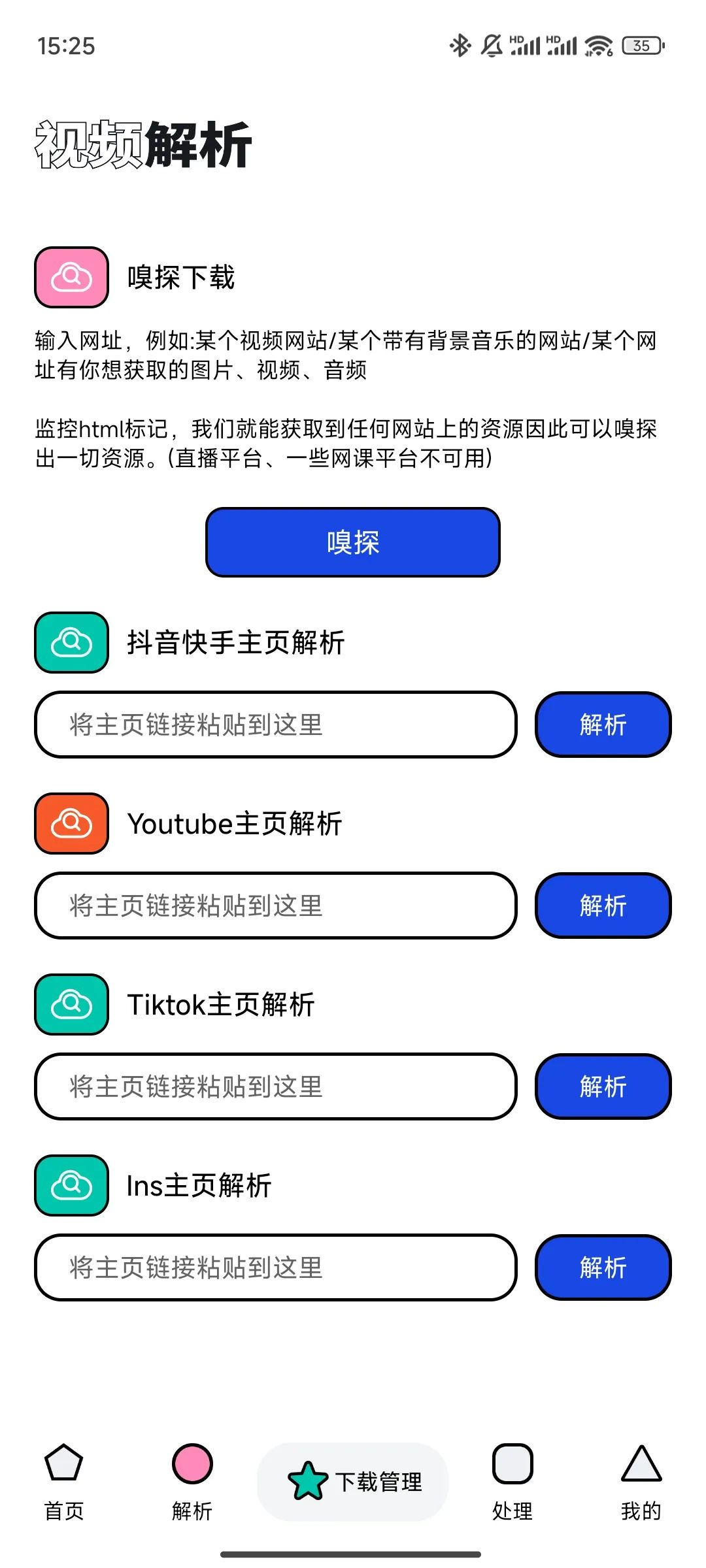This screenshot has height=1568, width=706.
Task: Tap 解析 button for Tiktok主页解析
Action: (603, 1086)
